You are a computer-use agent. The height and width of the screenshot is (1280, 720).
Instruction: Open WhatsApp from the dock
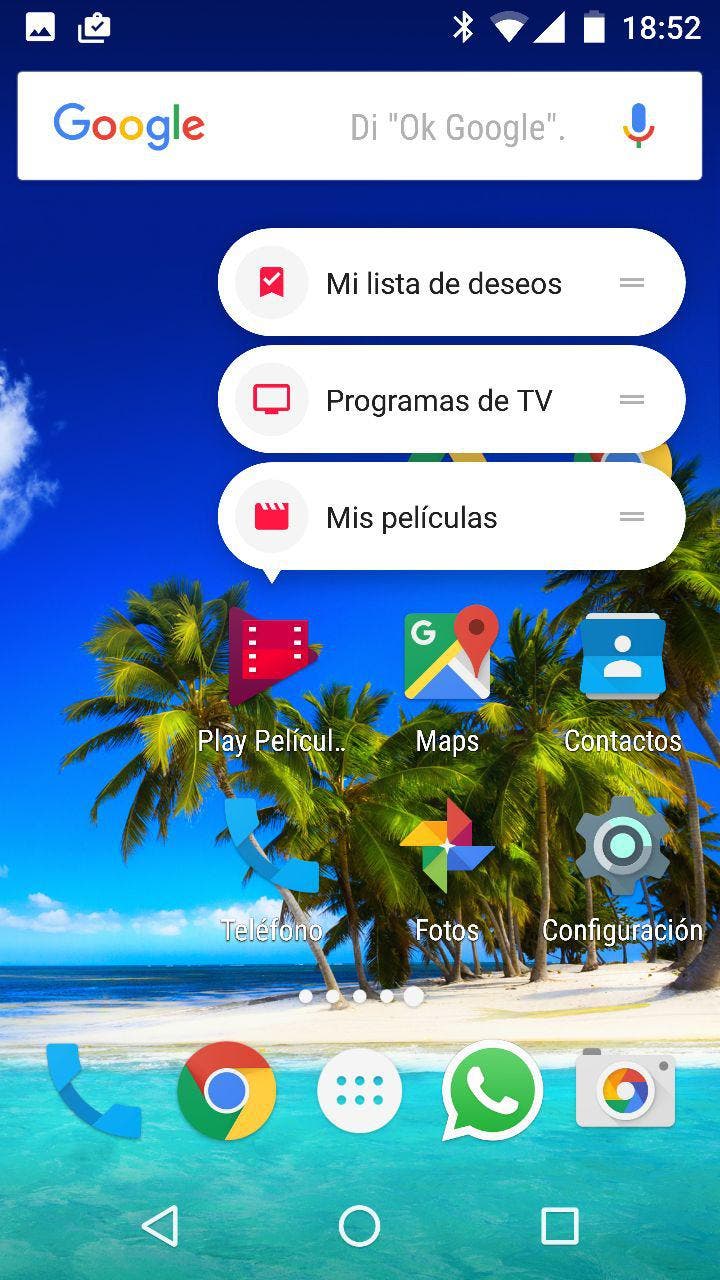(x=491, y=1091)
